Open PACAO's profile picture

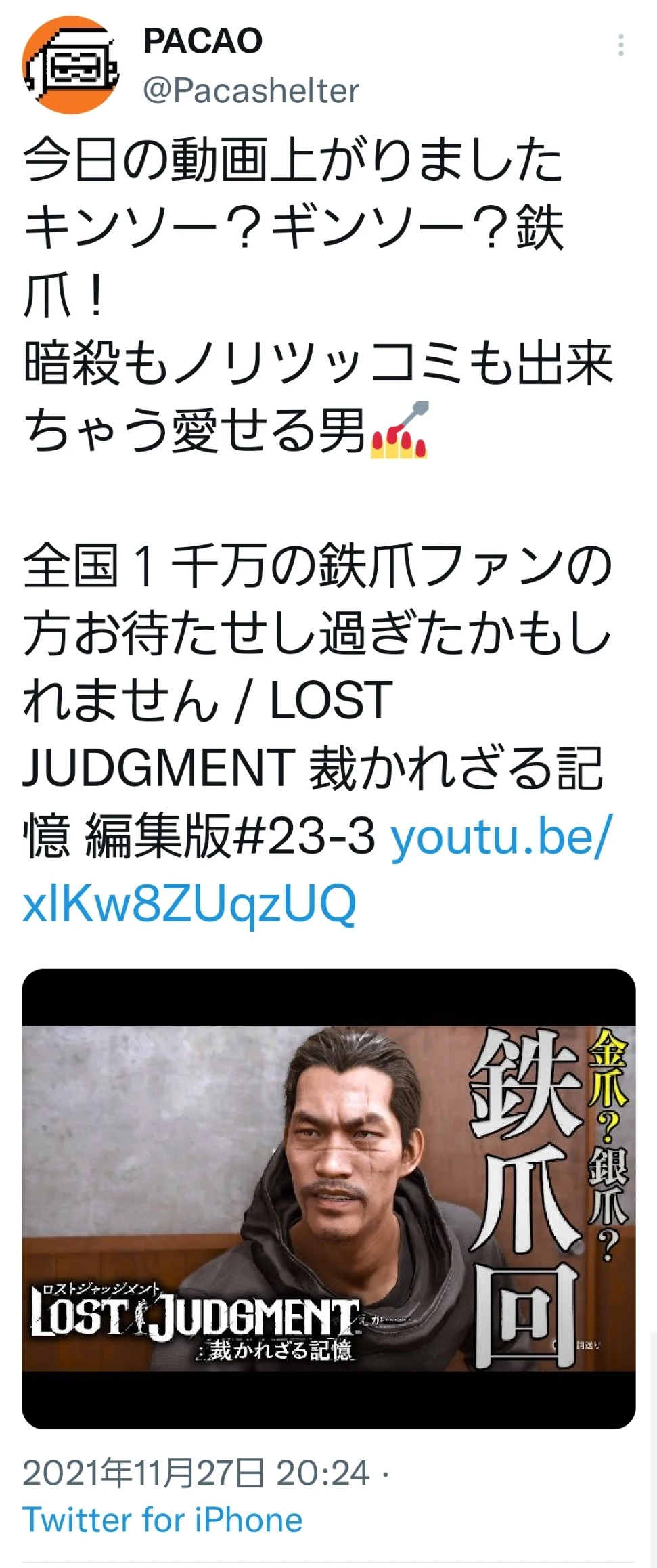click(70, 66)
